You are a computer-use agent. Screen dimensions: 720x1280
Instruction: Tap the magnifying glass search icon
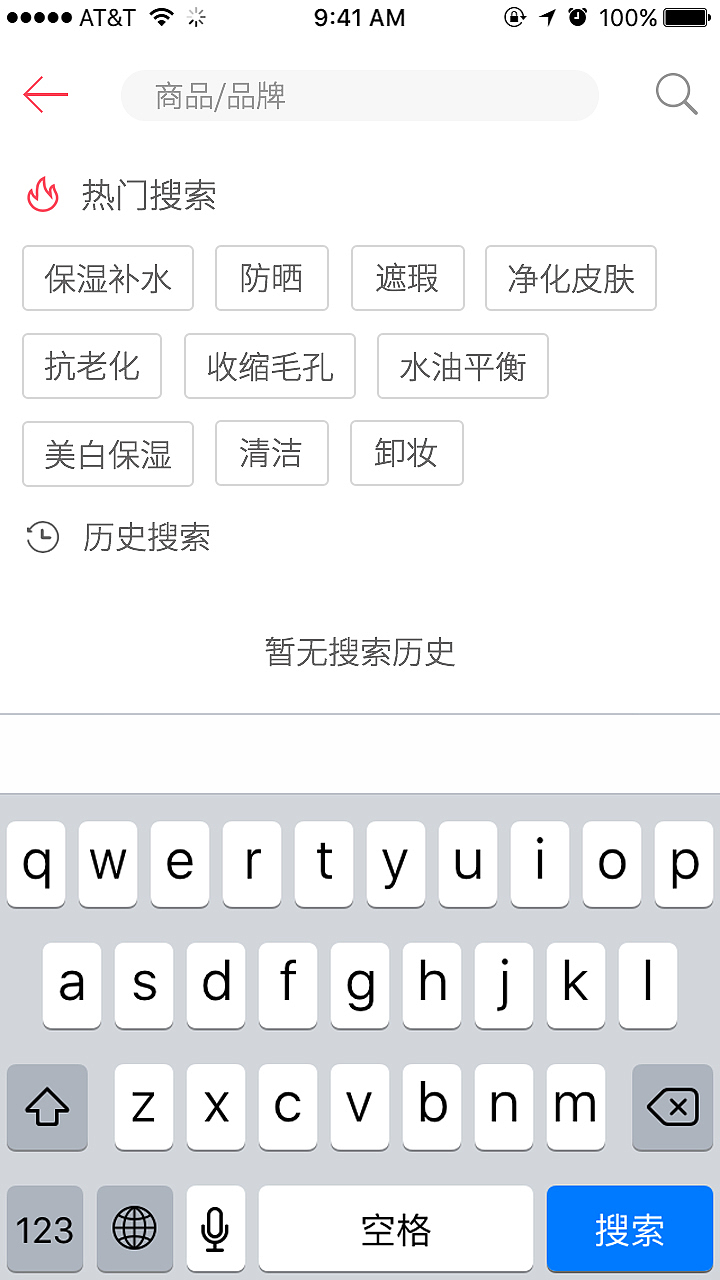point(676,94)
